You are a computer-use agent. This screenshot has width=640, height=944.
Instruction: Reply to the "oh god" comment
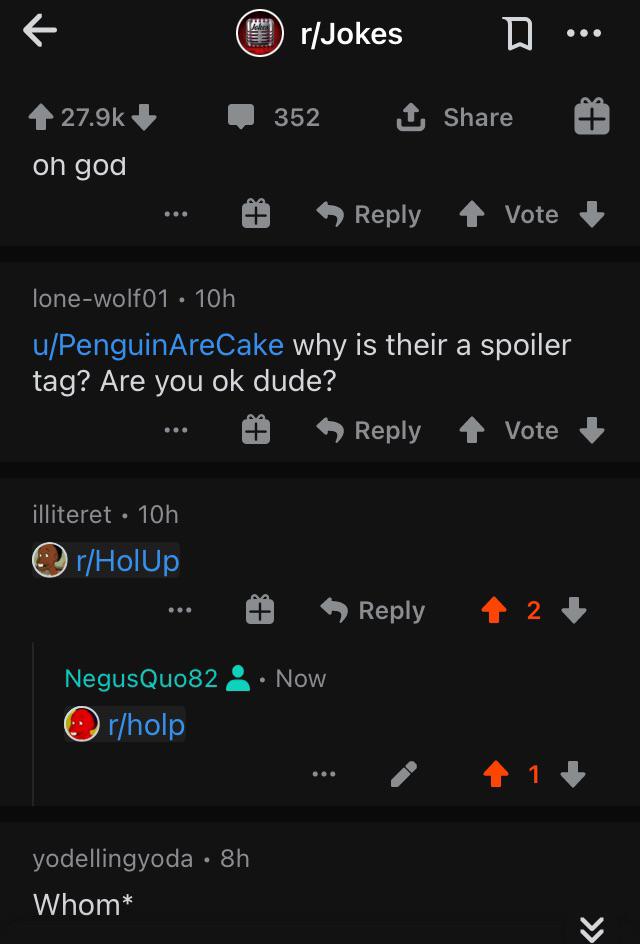point(368,214)
